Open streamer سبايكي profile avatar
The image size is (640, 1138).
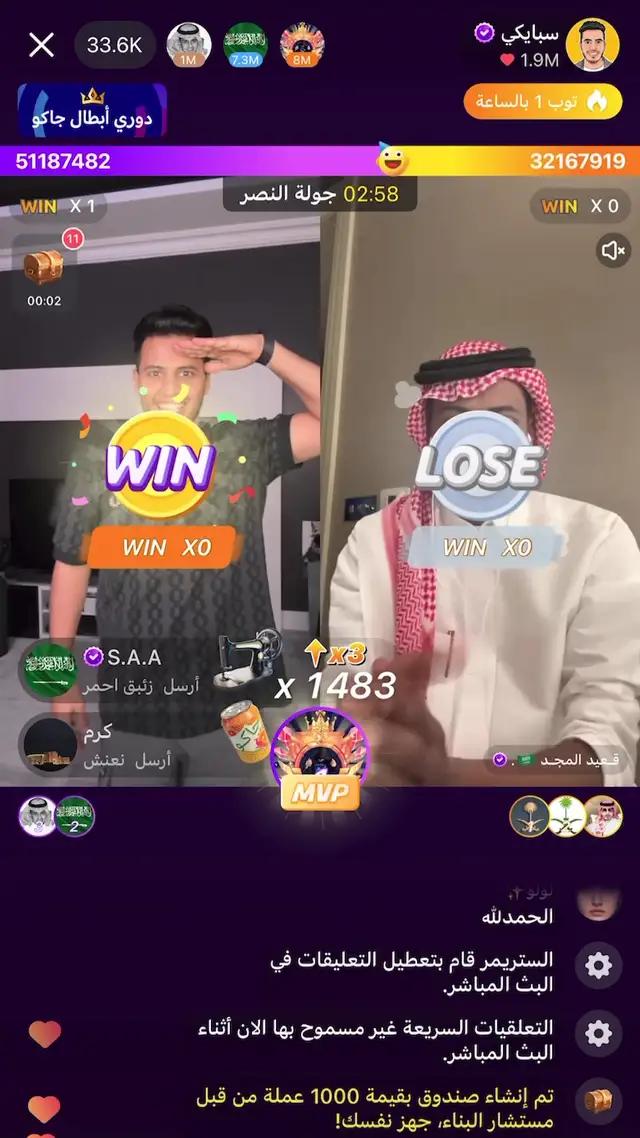(592, 45)
